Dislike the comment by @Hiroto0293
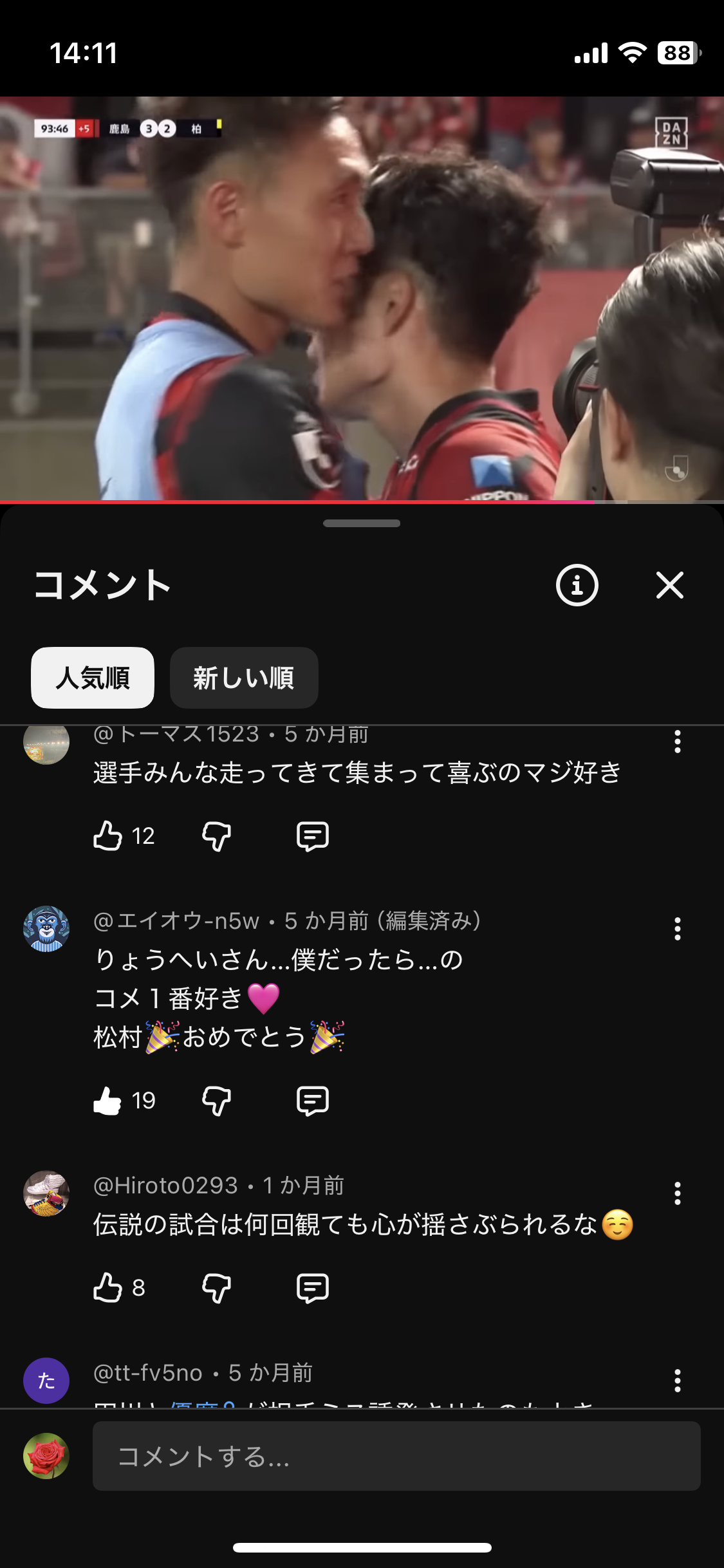Viewport: 724px width, 1568px height. click(216, 1288)
